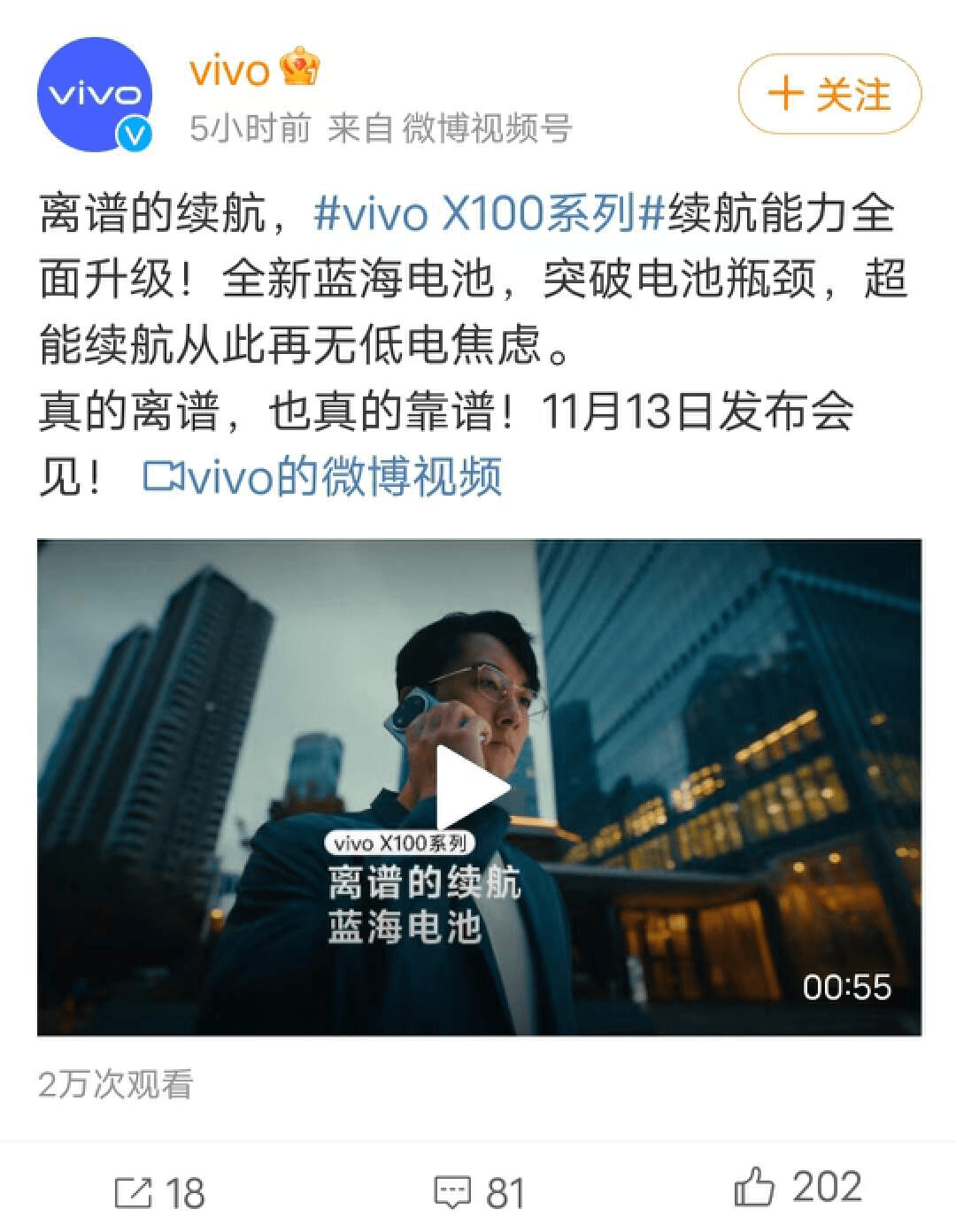This screenshot has height=1232, width=956.
Task: Like this vivo post
Action: pos(797,1188)
